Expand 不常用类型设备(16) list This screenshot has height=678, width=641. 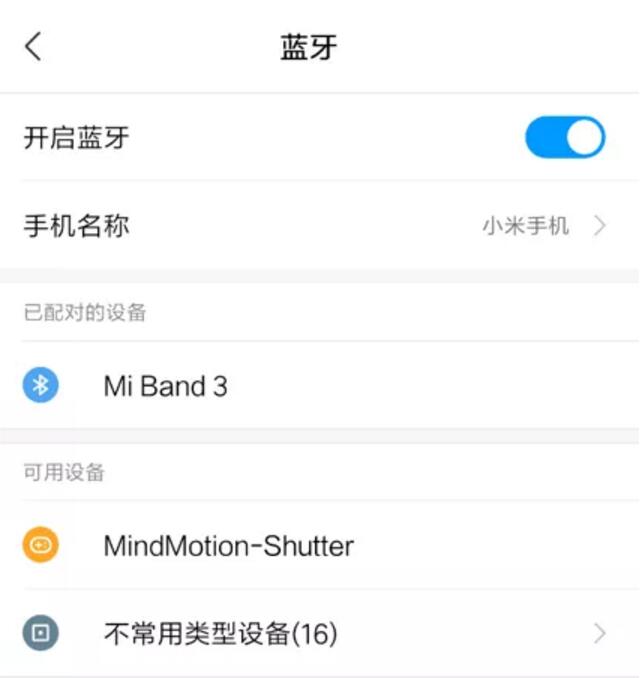point(320,633)
